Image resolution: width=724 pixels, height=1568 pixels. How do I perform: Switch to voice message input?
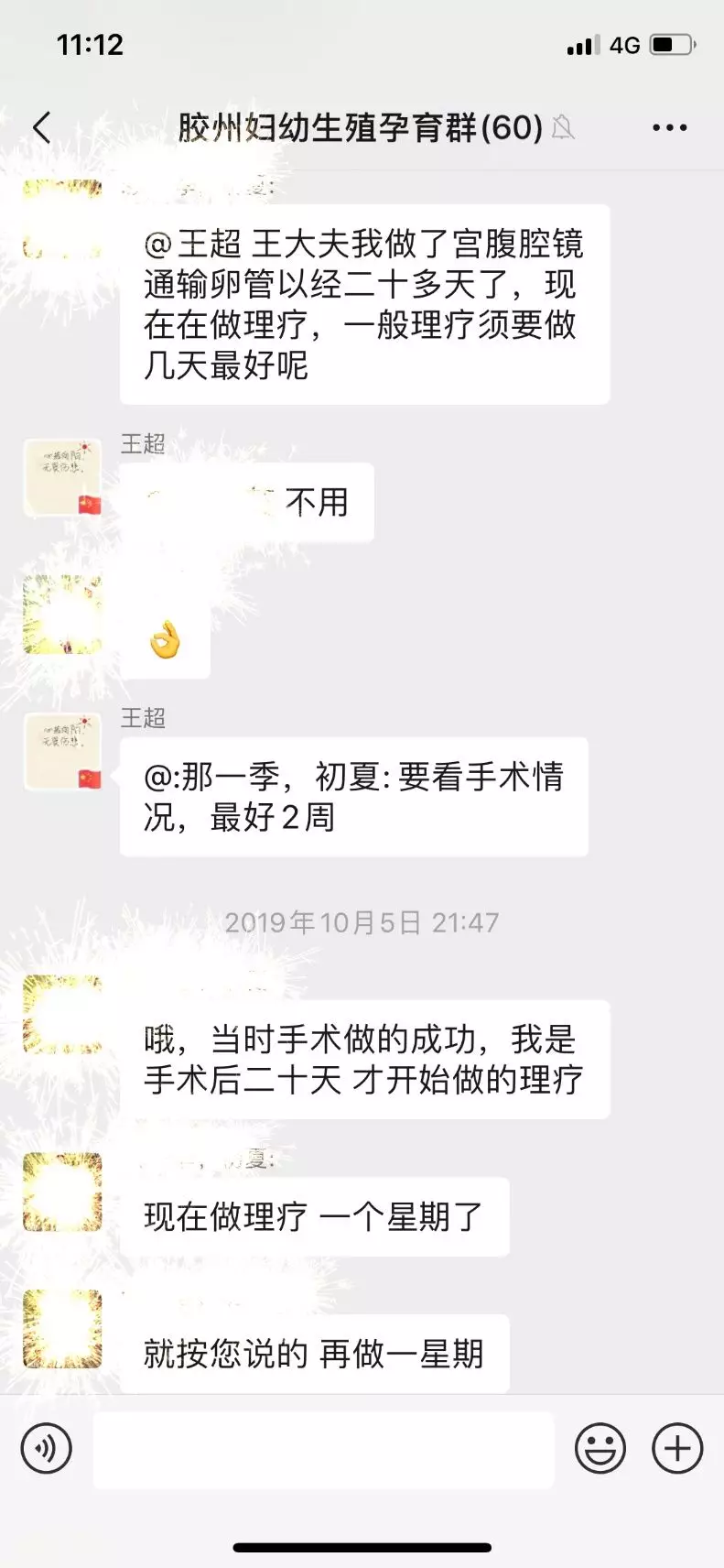46,1448
